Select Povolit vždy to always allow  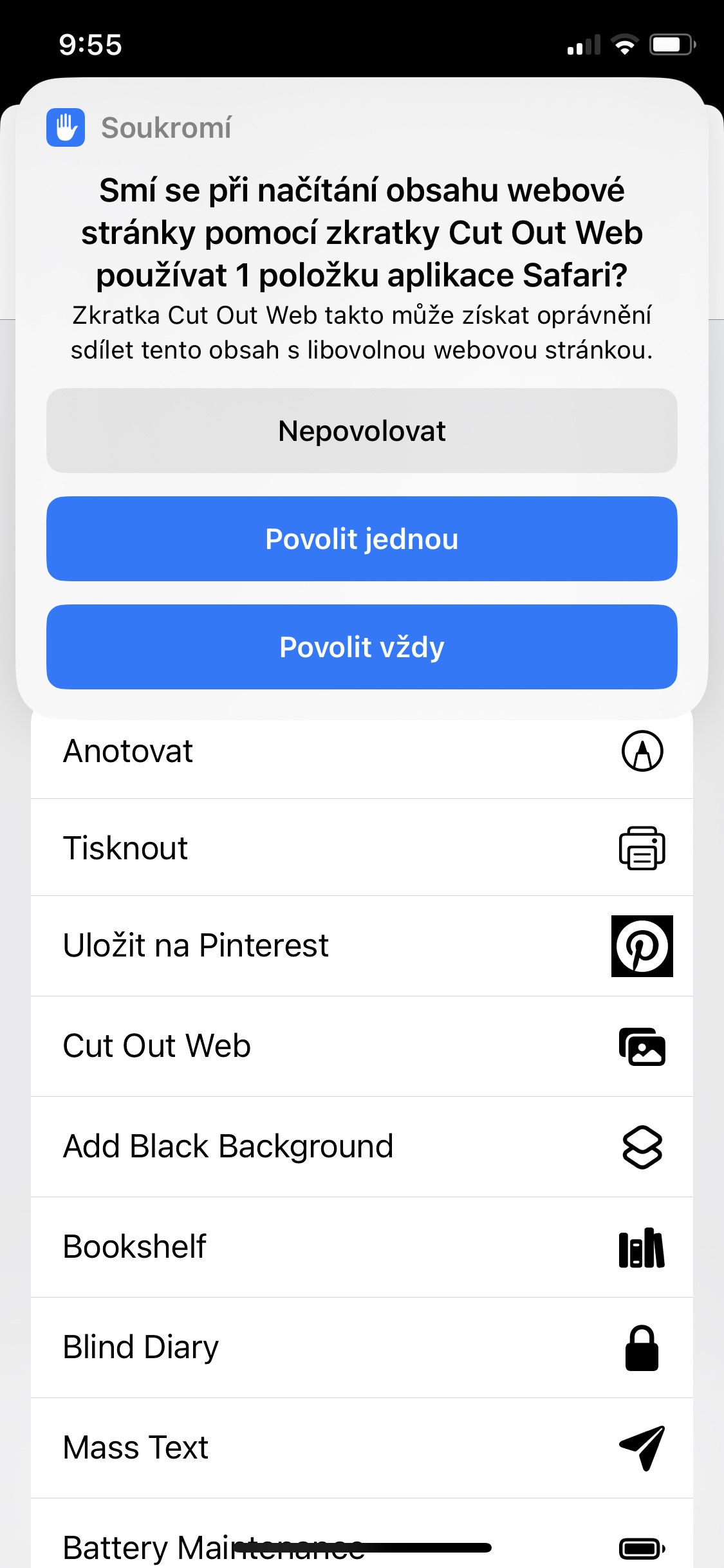(x=362, y=647)
